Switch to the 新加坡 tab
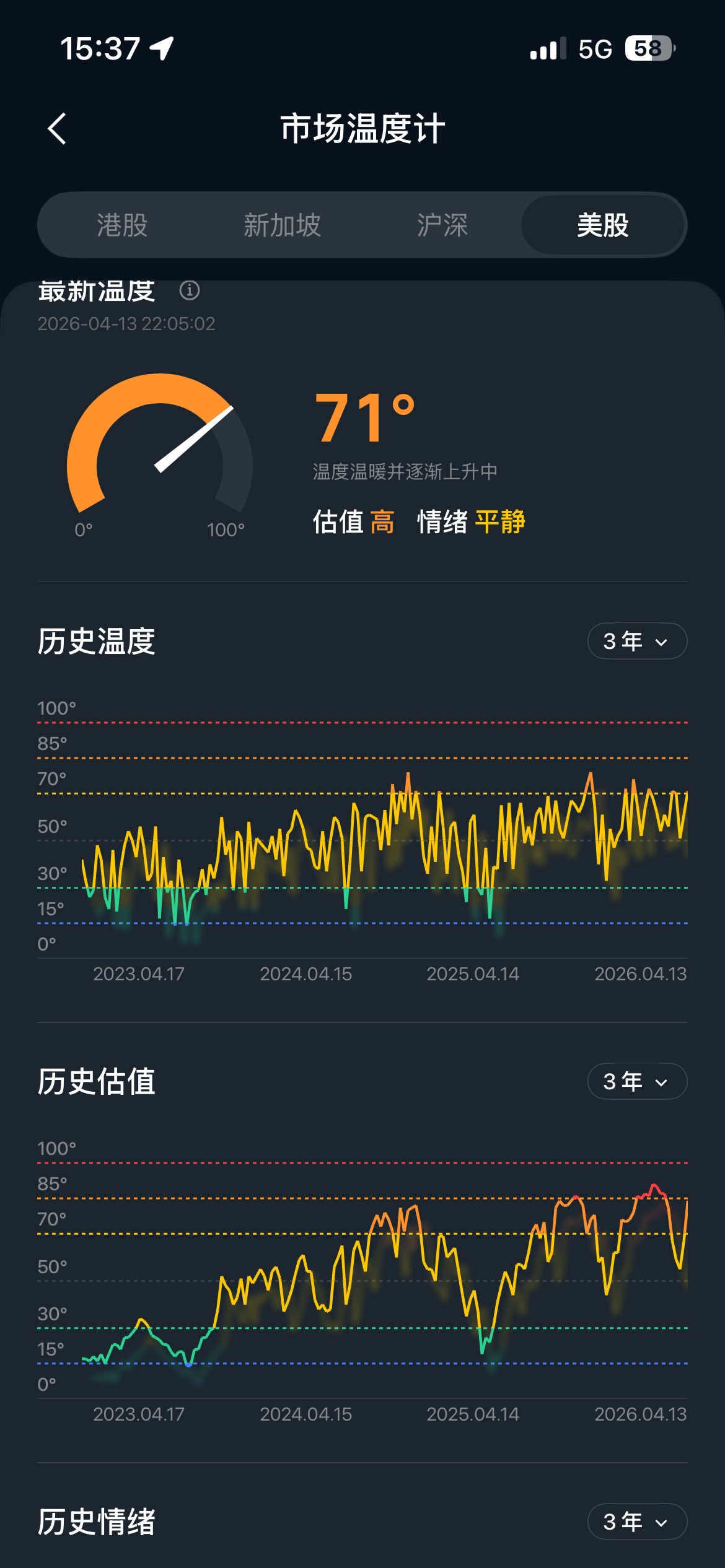This screenshot has width=725, height=1568. point(282,225)
